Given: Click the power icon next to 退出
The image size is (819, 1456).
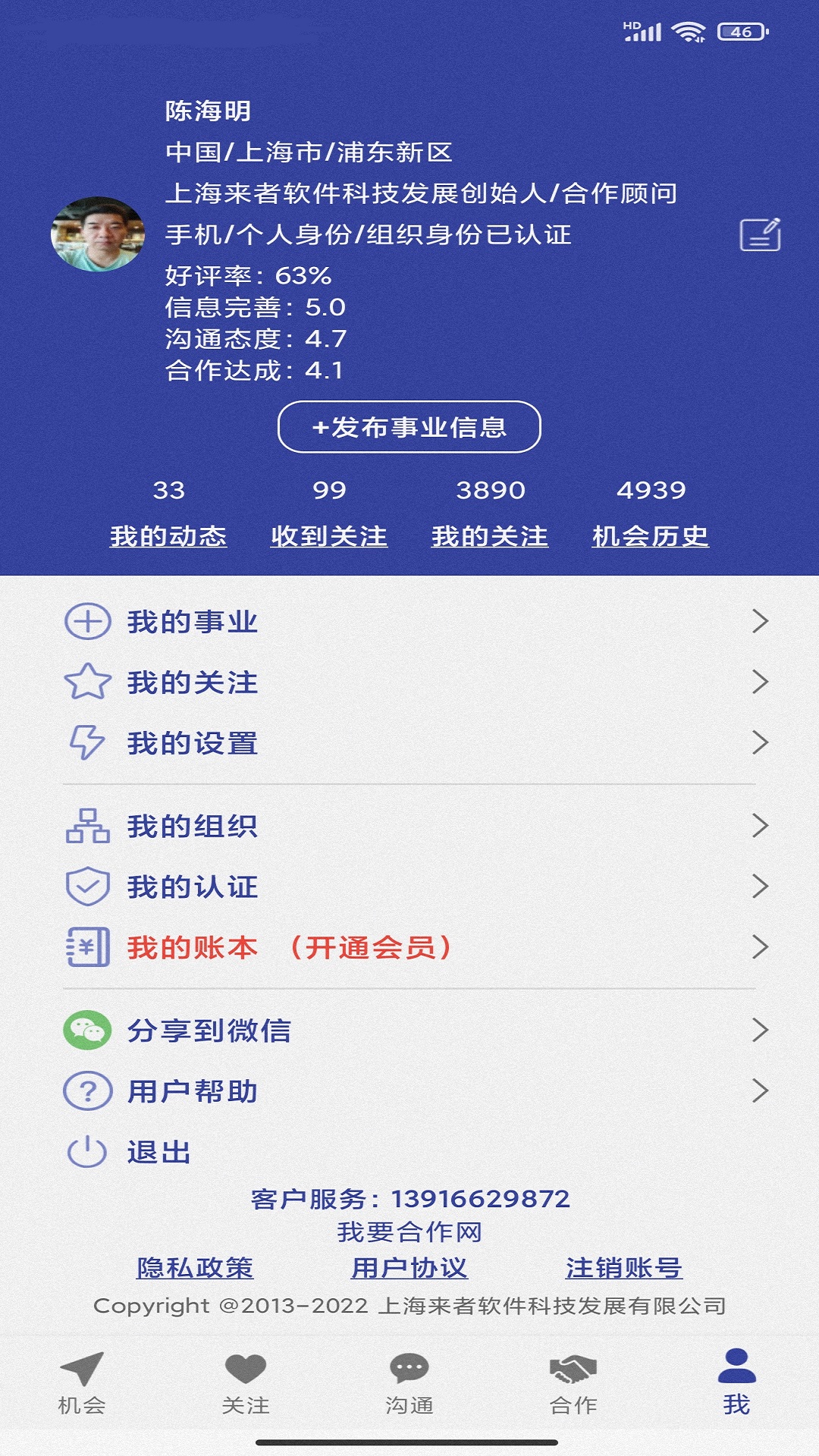Looking at the screenshot, I should 88,1153.
